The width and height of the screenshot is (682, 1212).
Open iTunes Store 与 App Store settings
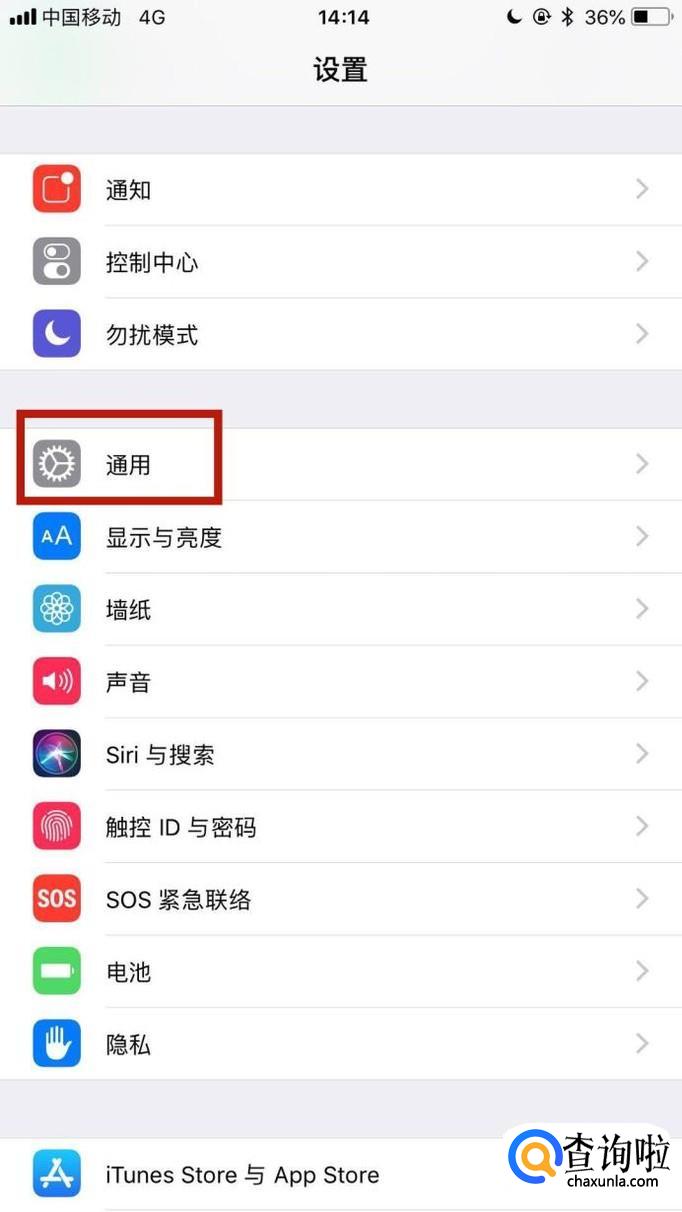[x=300, y=1174]
